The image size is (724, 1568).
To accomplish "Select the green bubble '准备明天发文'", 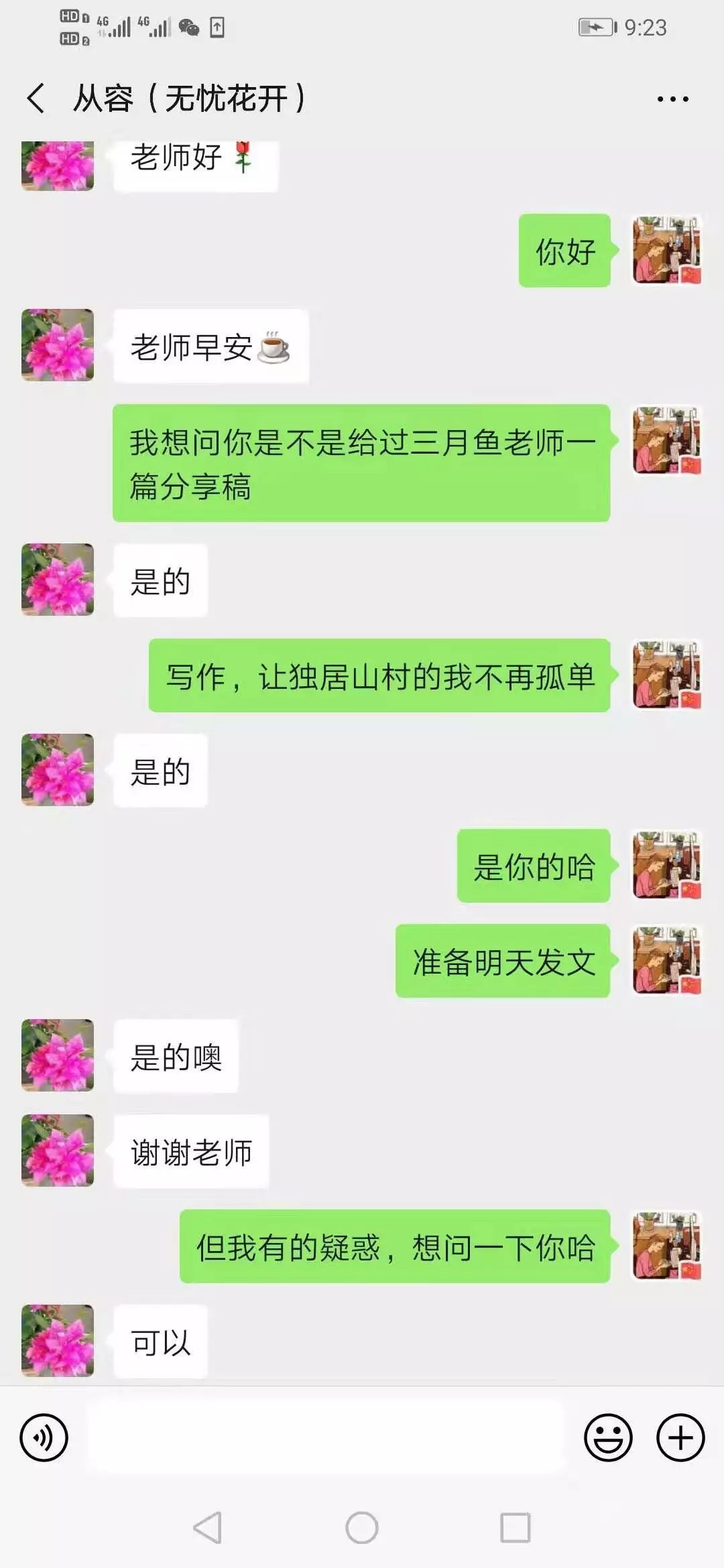I will tap(501, 961).
